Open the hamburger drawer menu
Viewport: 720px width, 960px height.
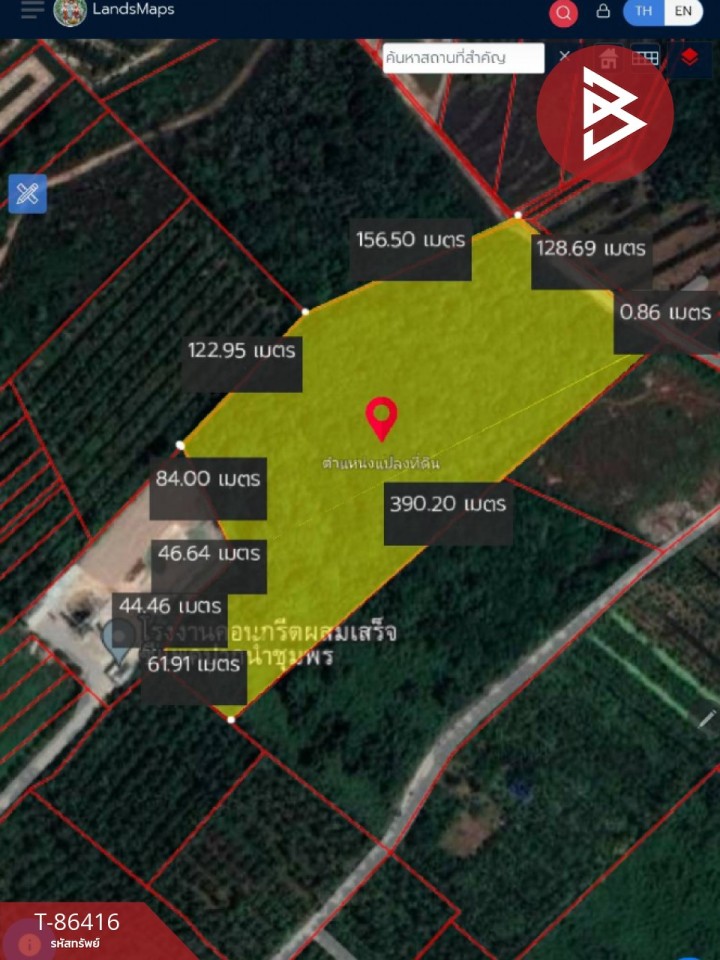pyautogui.click(x=31, y=11)
